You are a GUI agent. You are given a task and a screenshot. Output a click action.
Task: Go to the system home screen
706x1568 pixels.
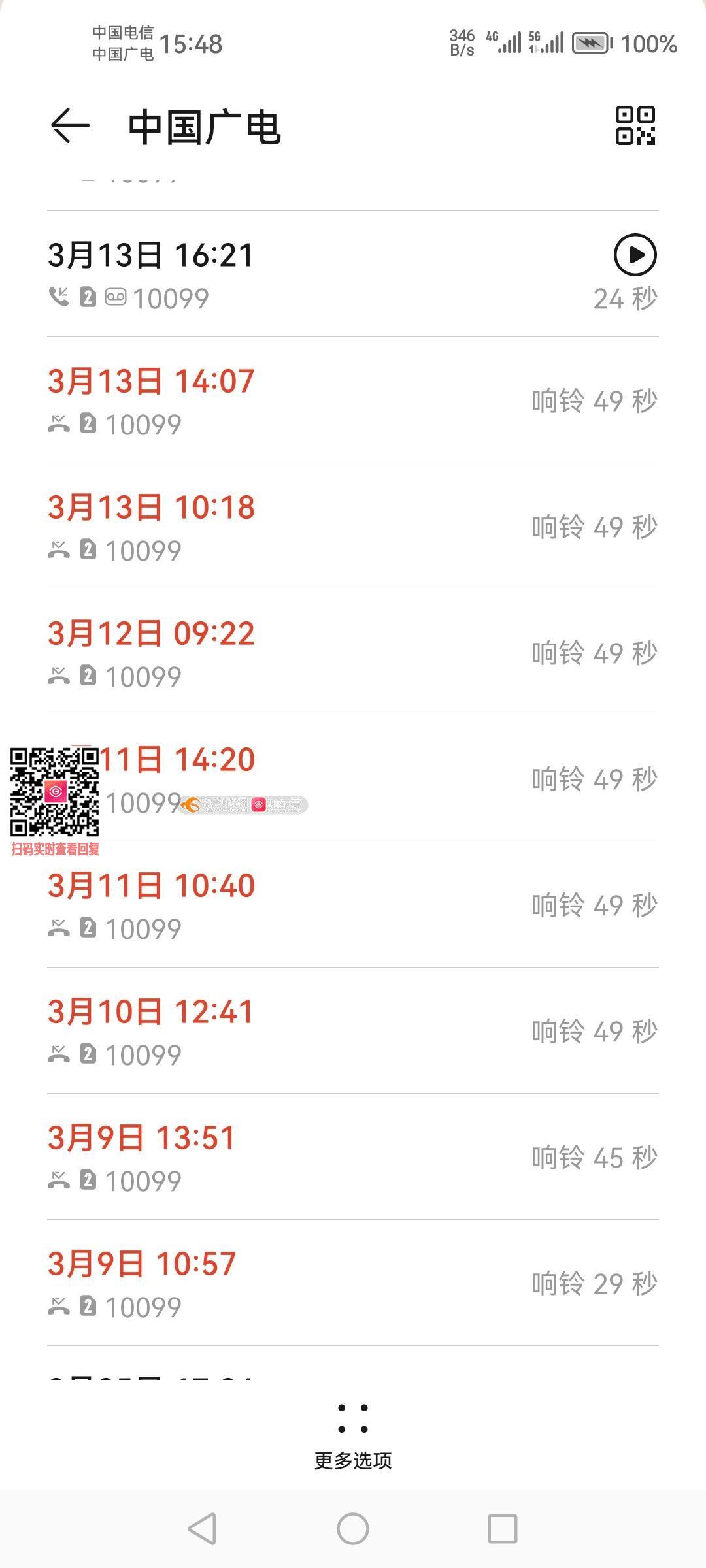click(353, 1529)
